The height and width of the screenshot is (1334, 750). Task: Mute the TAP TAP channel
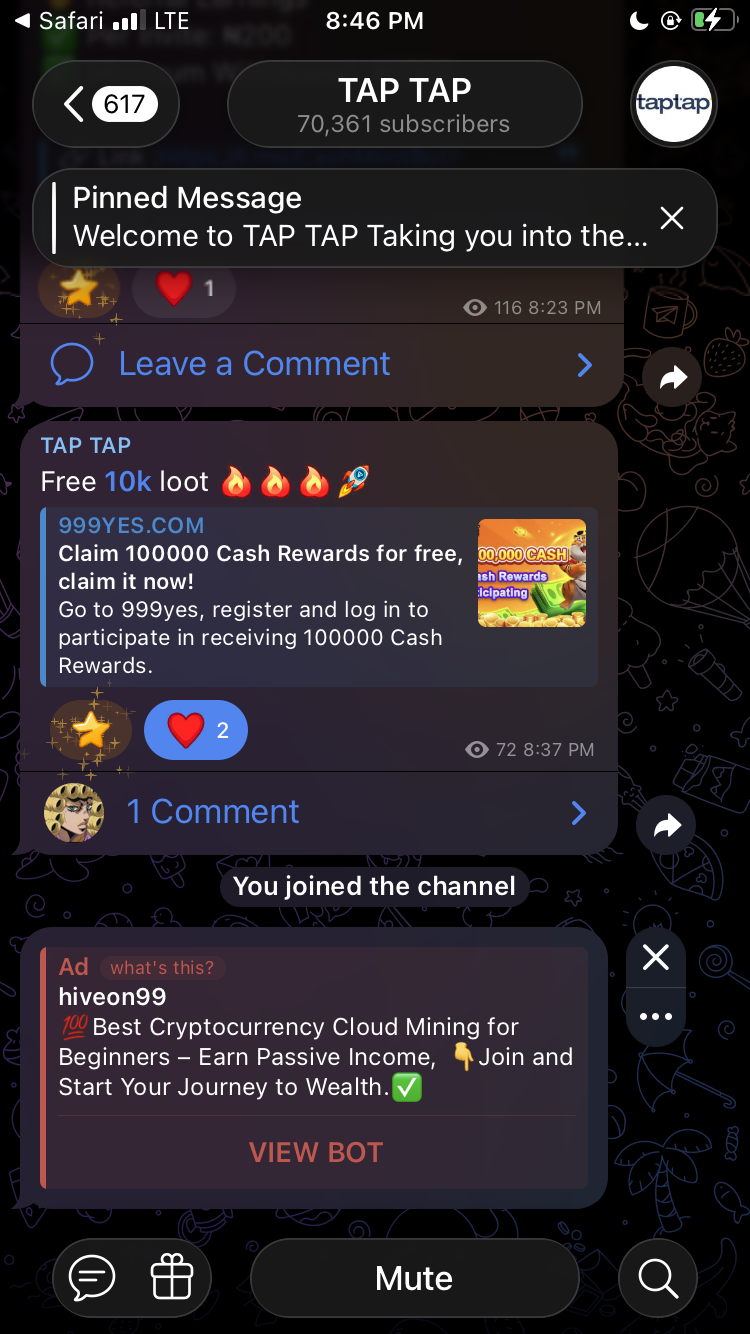pos(414,1278)
